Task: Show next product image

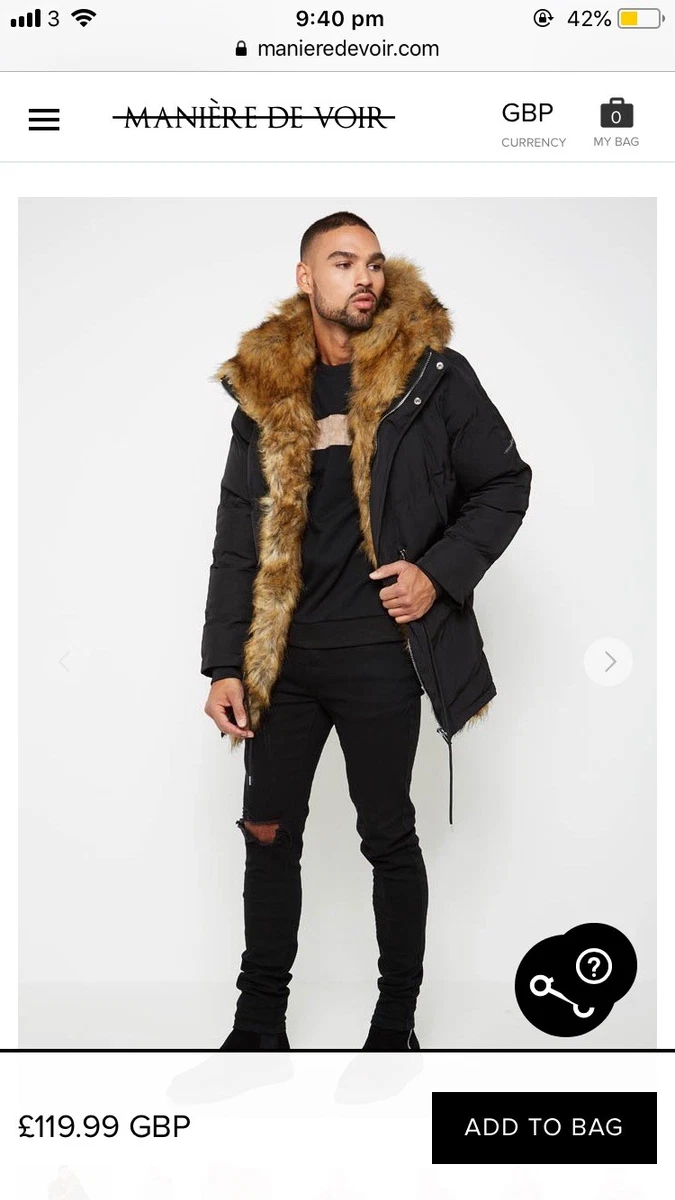Action: click(608, 662)
